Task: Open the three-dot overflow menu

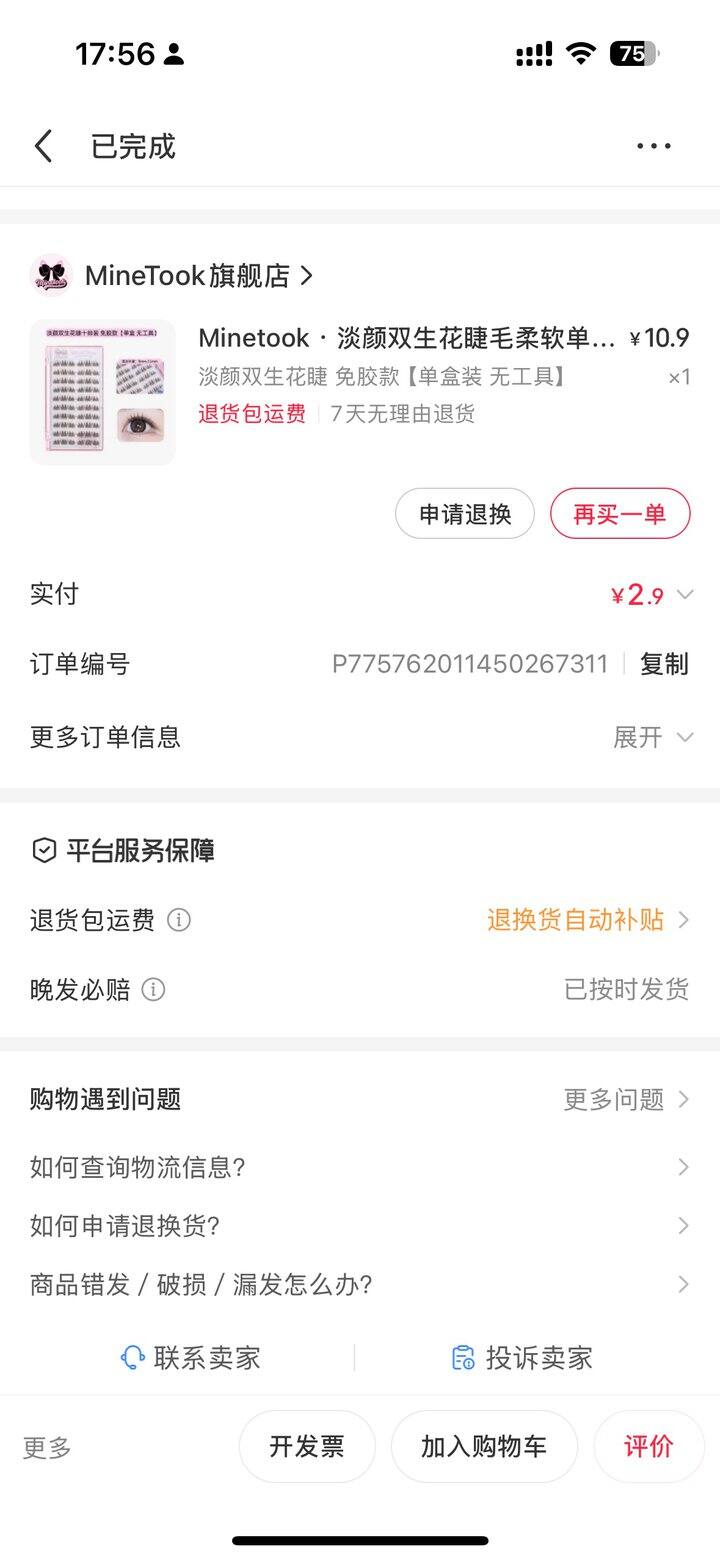Action: coord(654,146)
